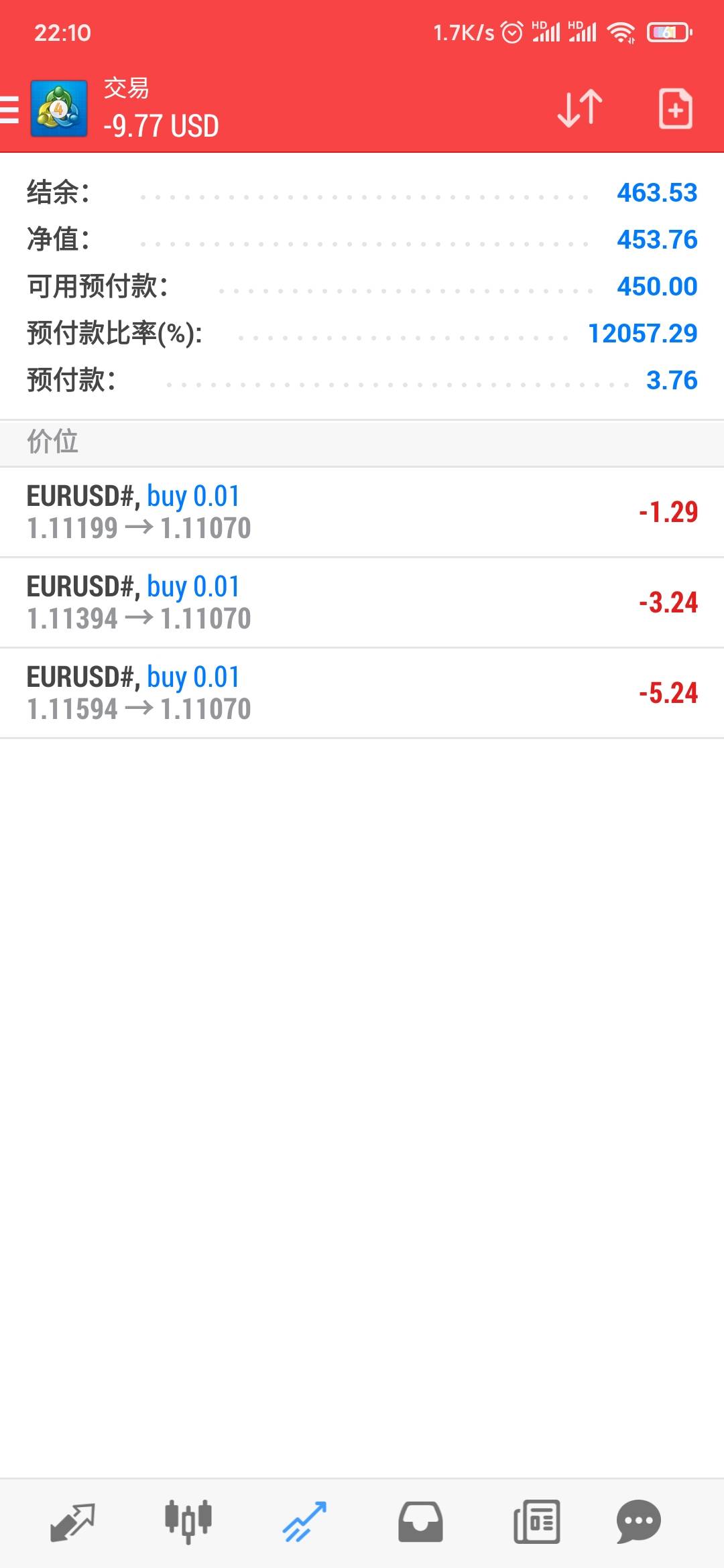The image size is (724, 1568).
Task: Sort positions with the arrows icon
Action: [x=580, y=109]
